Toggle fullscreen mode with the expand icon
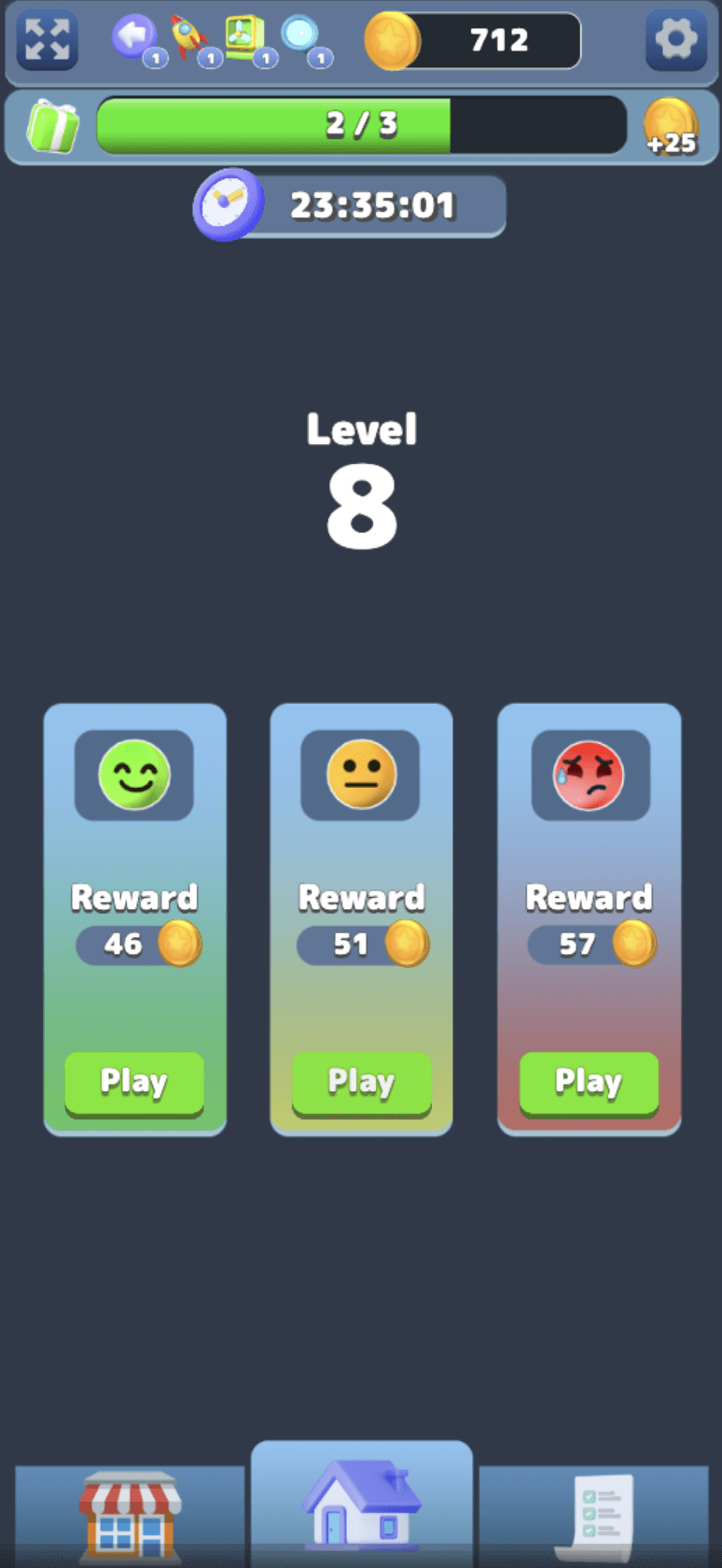722x1568 pixels. 47,40
